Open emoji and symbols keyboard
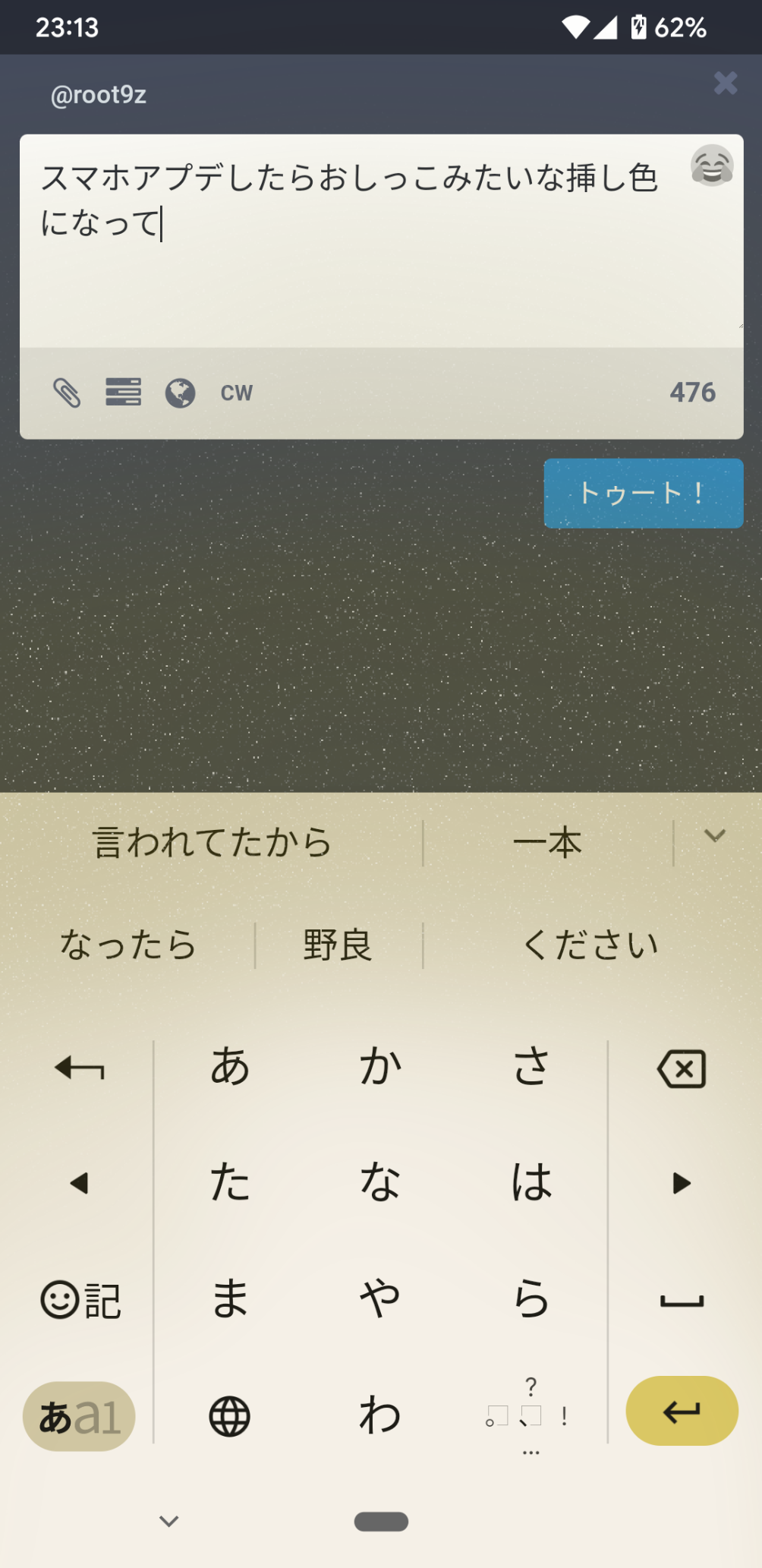 coord(80,1300)
